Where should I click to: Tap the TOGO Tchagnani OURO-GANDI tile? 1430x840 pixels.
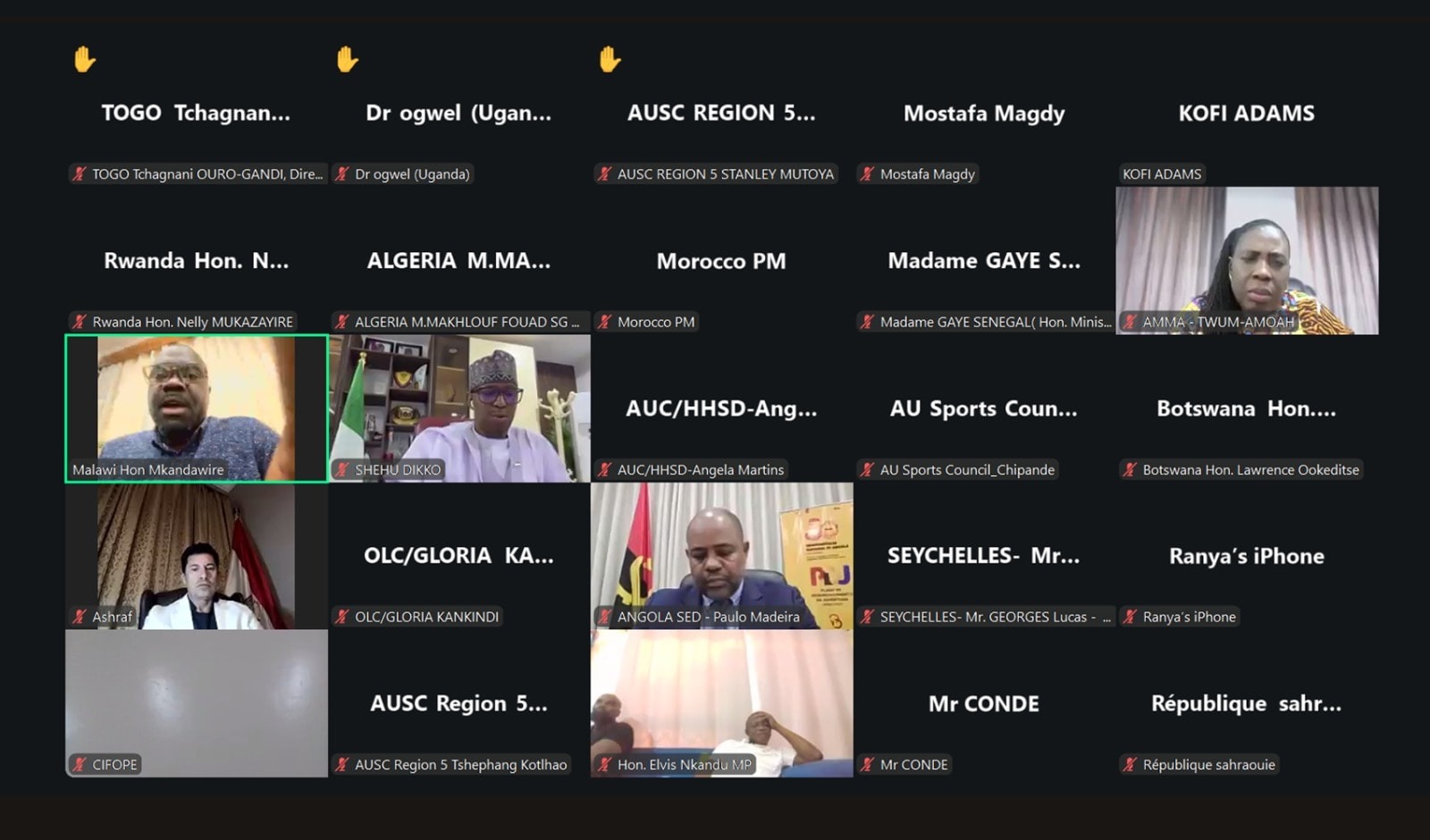tap(196, 113)
